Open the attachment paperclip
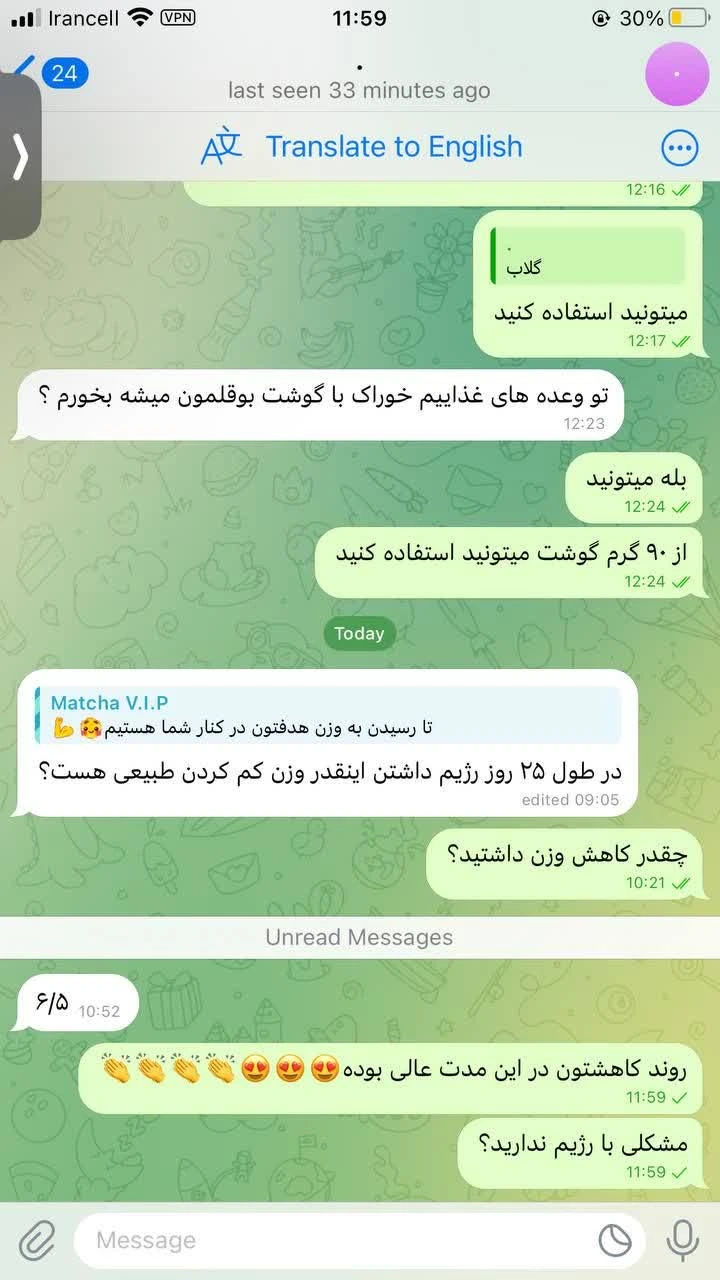This screenshot has width=720, height=1280. pos(36,1241)
